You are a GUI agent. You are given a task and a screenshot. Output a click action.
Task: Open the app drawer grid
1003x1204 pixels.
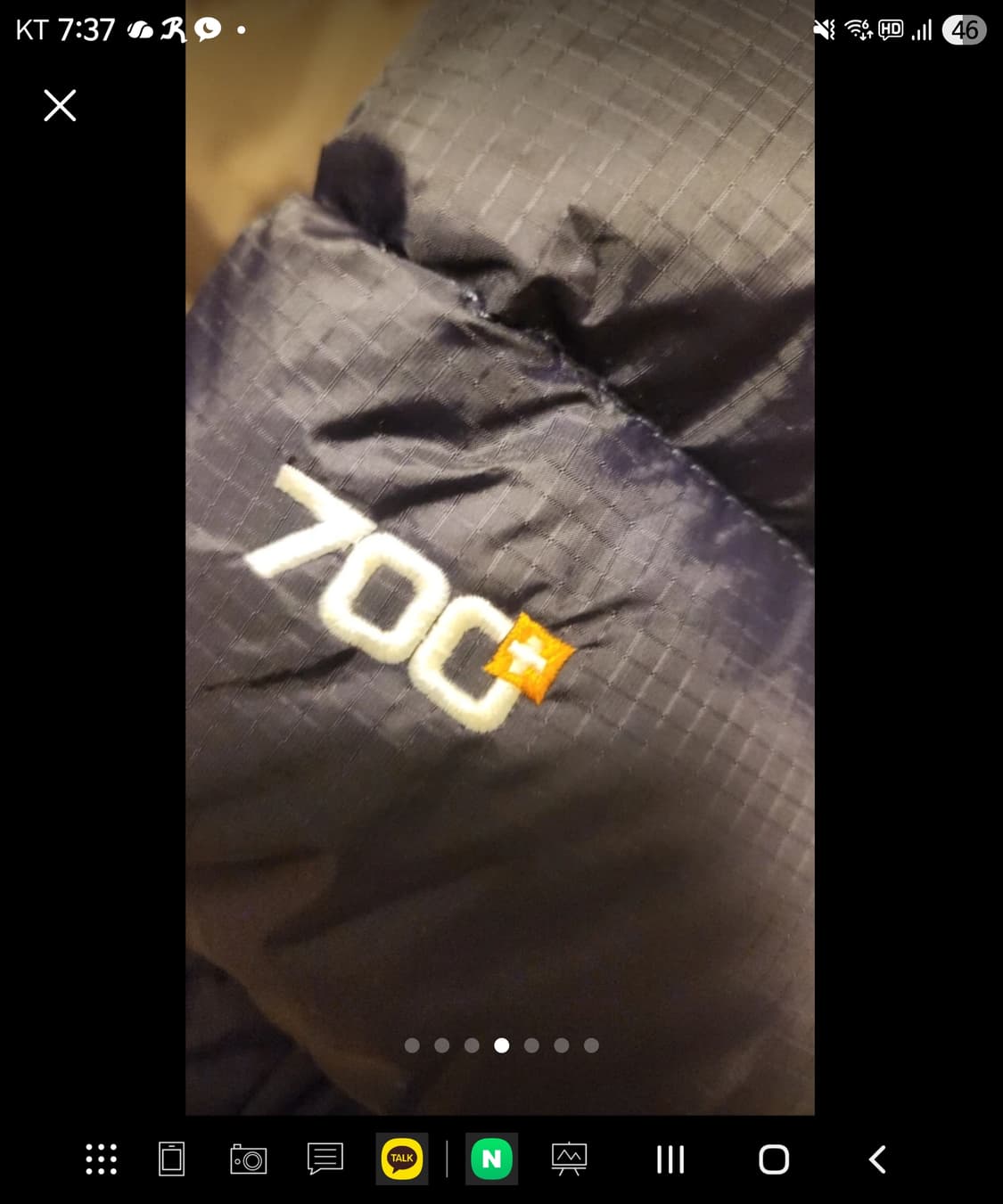[100, 1159]
